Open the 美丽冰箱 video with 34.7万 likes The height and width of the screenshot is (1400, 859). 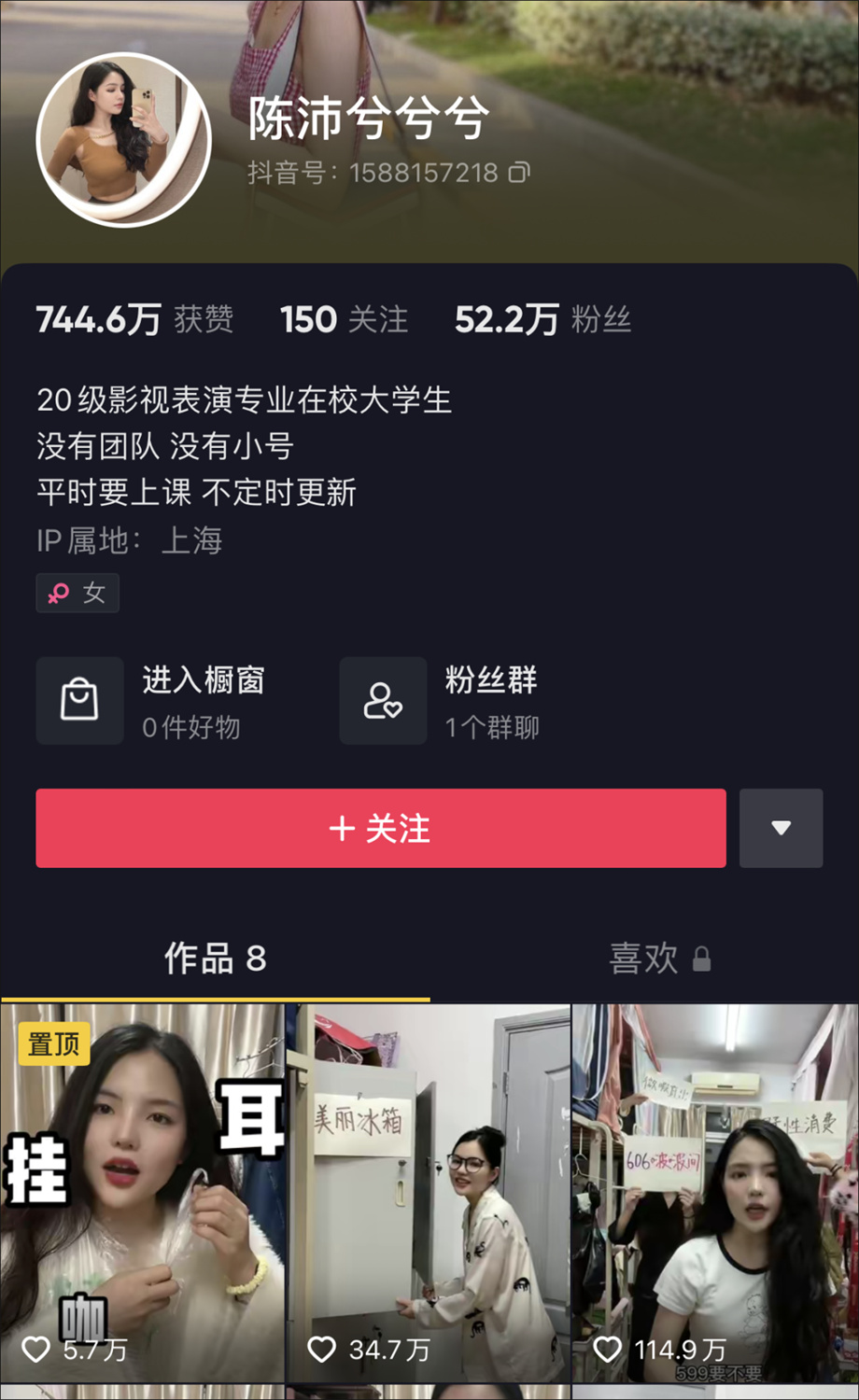[x=429, y=1195]
